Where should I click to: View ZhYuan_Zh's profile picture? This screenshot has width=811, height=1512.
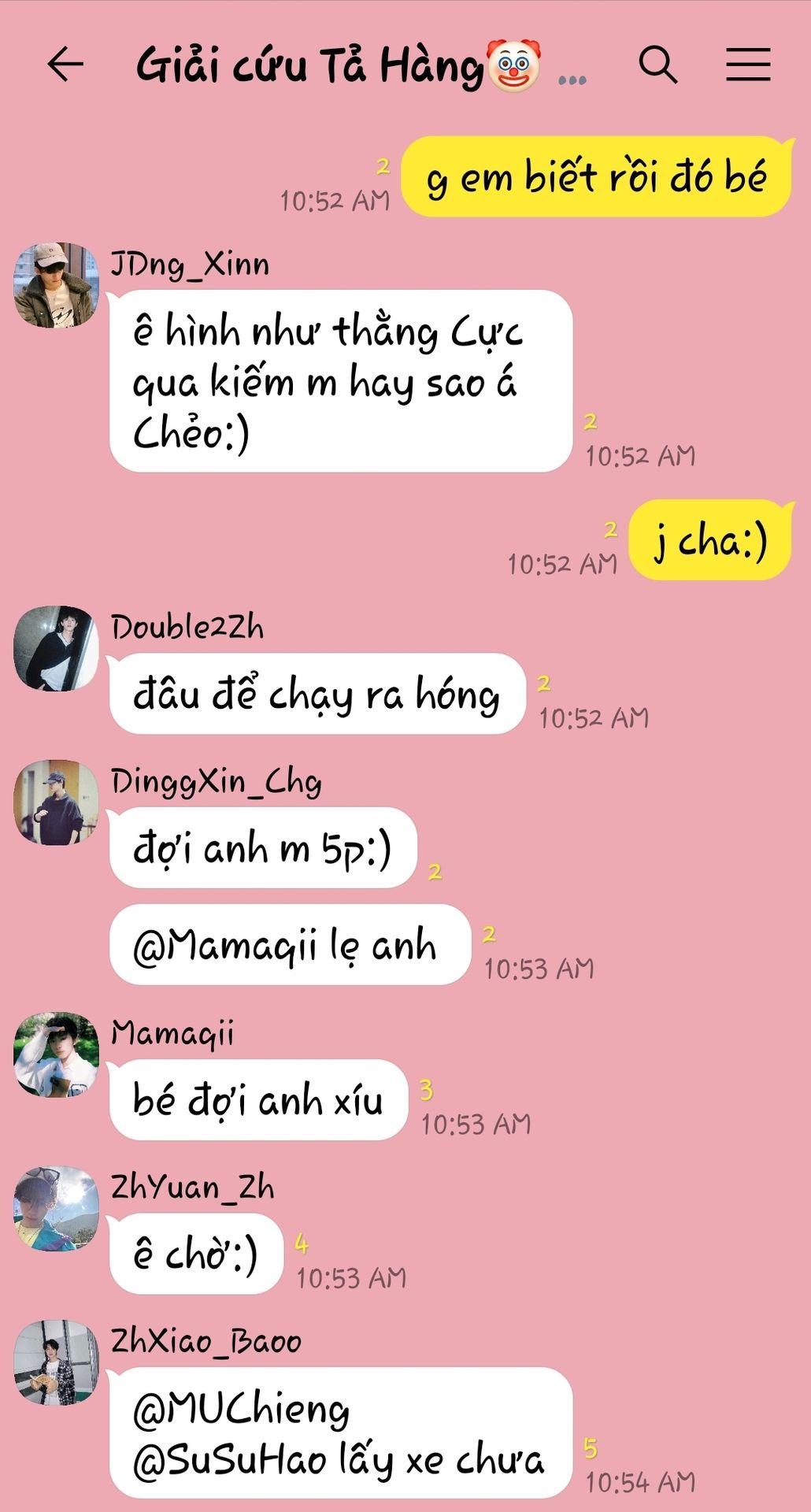(57, 1209)
